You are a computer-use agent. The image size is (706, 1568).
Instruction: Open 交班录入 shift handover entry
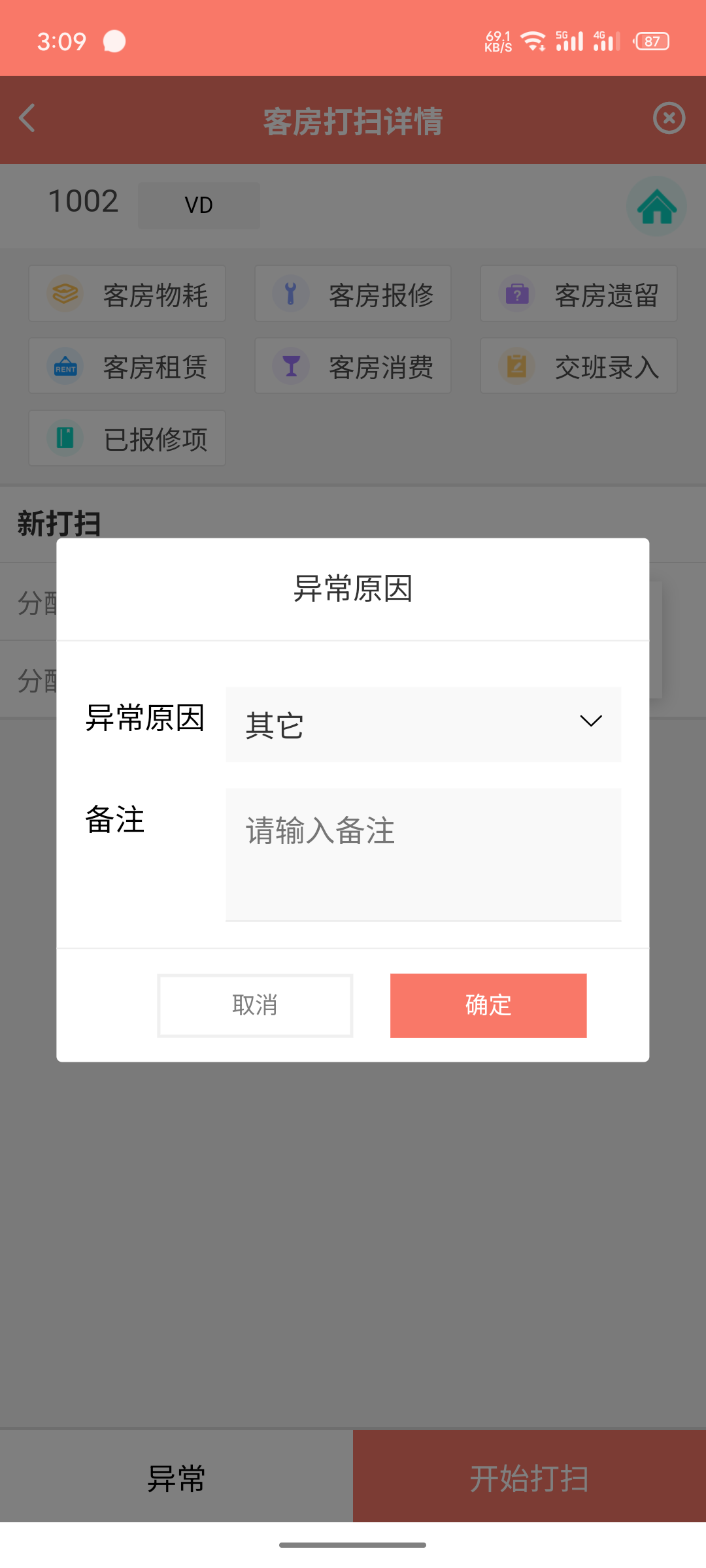pyautogui.click(x=579, y=366)
